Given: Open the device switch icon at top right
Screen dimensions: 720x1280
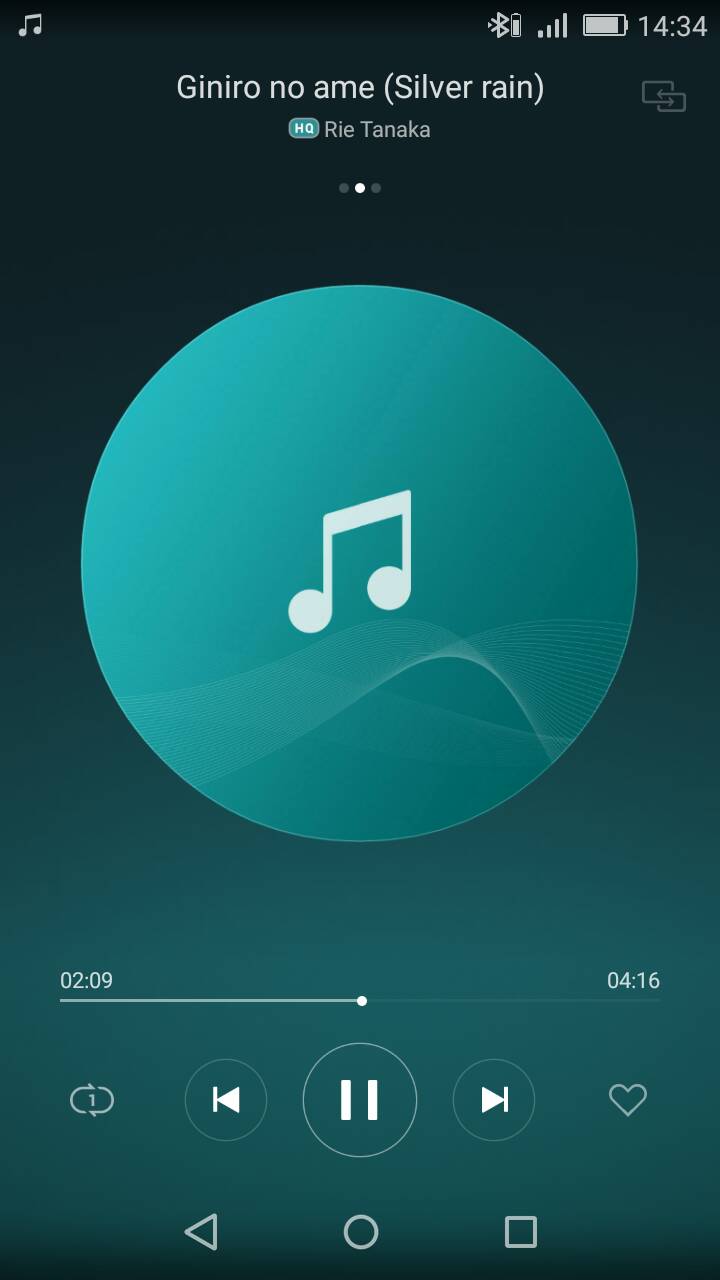Looking at the screenshot, I should click(x=664, y=96).
